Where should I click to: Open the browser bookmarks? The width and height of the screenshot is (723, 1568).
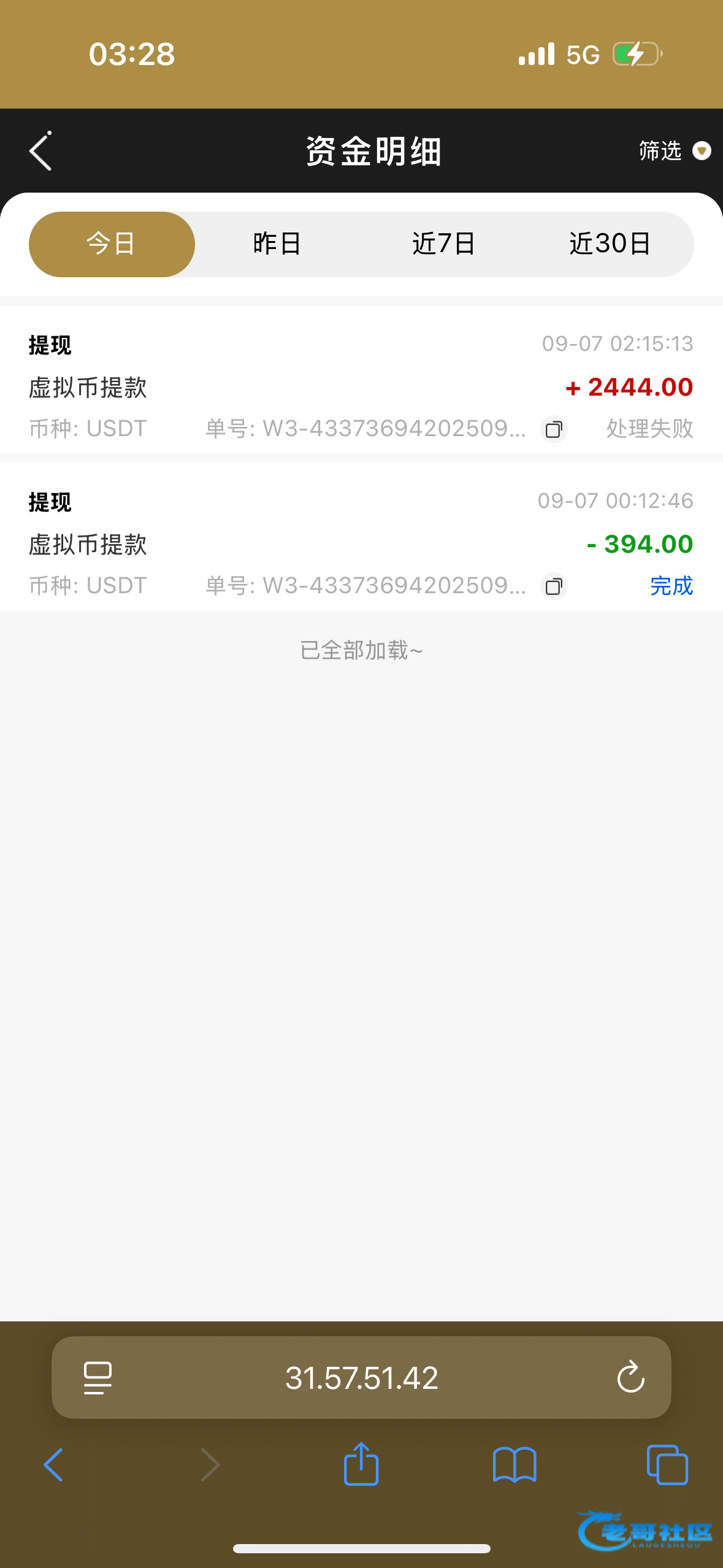tap(515, 1465)
